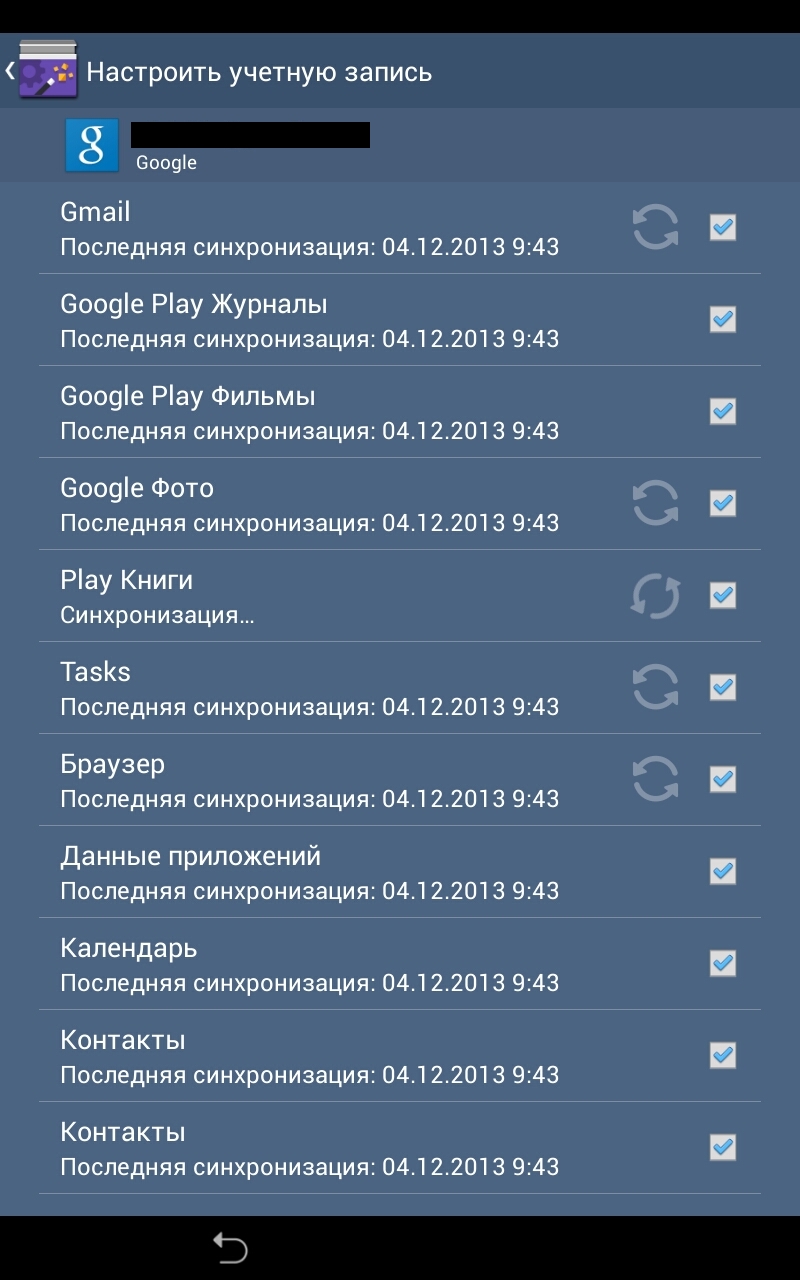Viewport: 800px width, 1280px height.
Task: Toggle the Google Фото sync checkbox
Action: click(722, 504)
